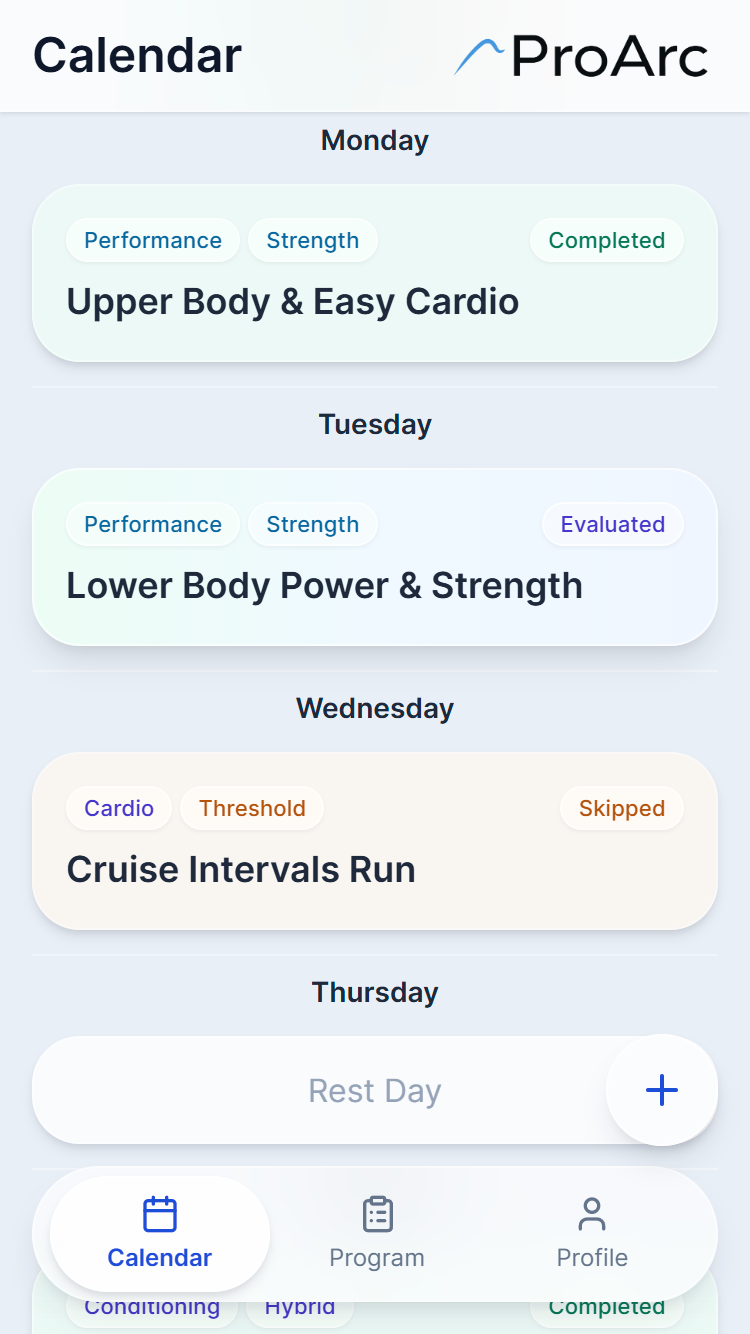
Task: Switch to the Profile tab
Action: [x=591, y=1235]
